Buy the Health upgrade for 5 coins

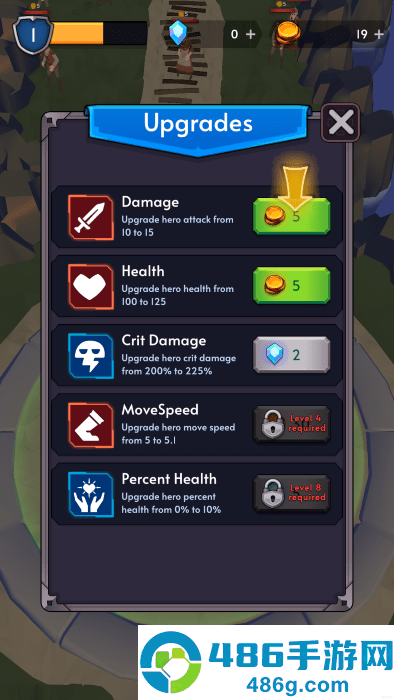tap(292, 286)
